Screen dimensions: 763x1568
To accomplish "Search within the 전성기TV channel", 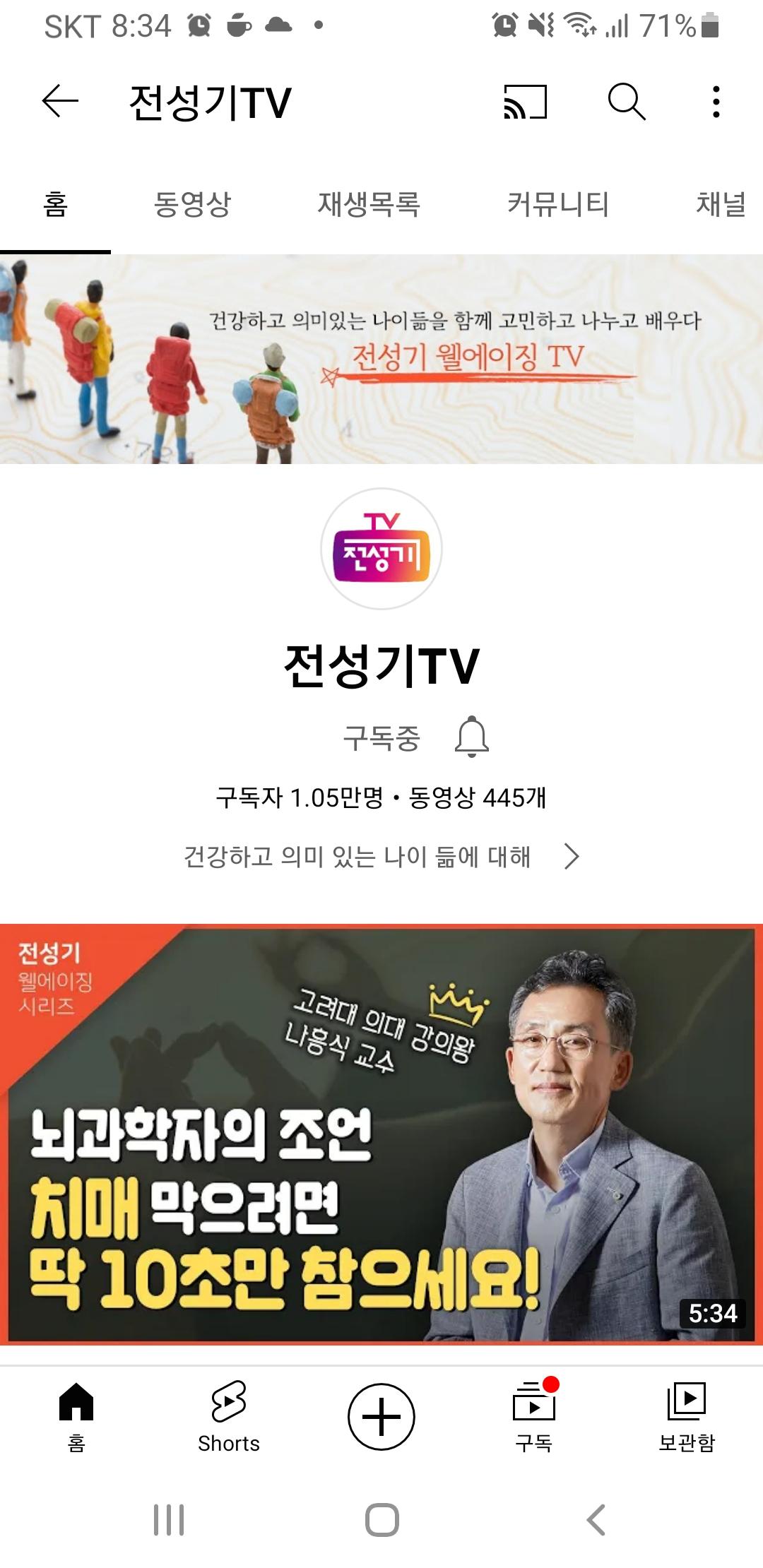I will [626, 101].
